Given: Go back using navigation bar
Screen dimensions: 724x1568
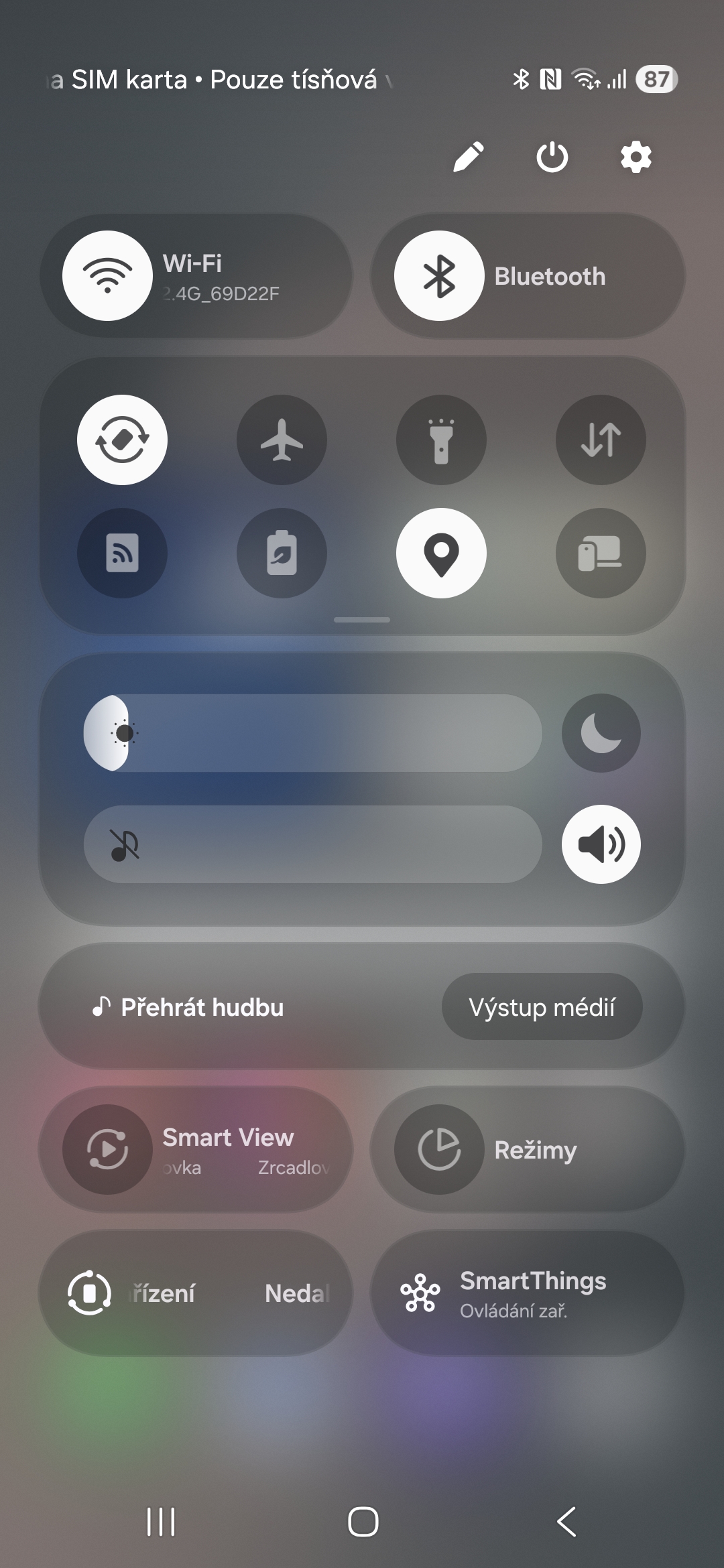Looking at the screenshot, I should coord(566,1521).
